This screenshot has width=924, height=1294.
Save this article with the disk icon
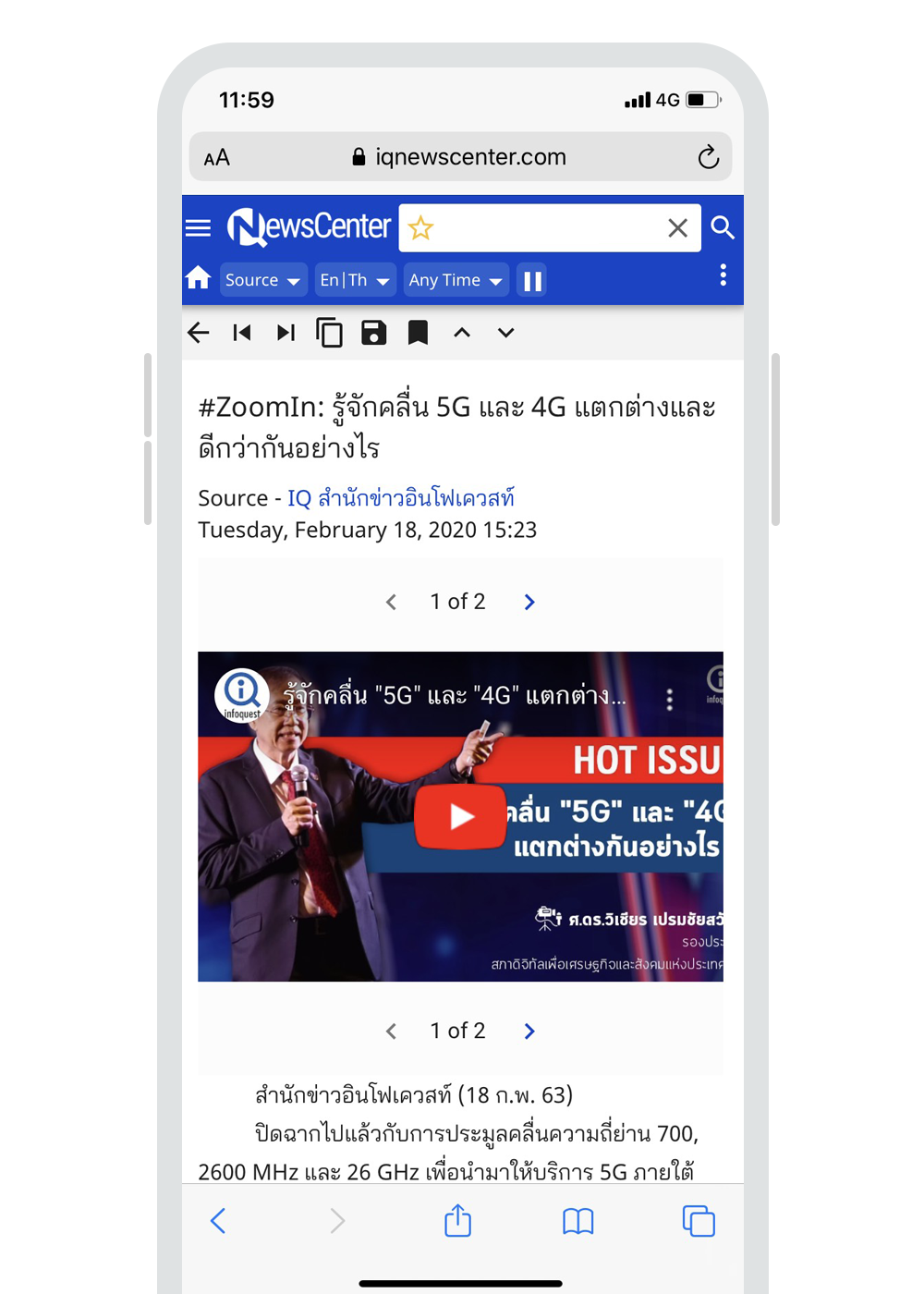pos(373,333)
